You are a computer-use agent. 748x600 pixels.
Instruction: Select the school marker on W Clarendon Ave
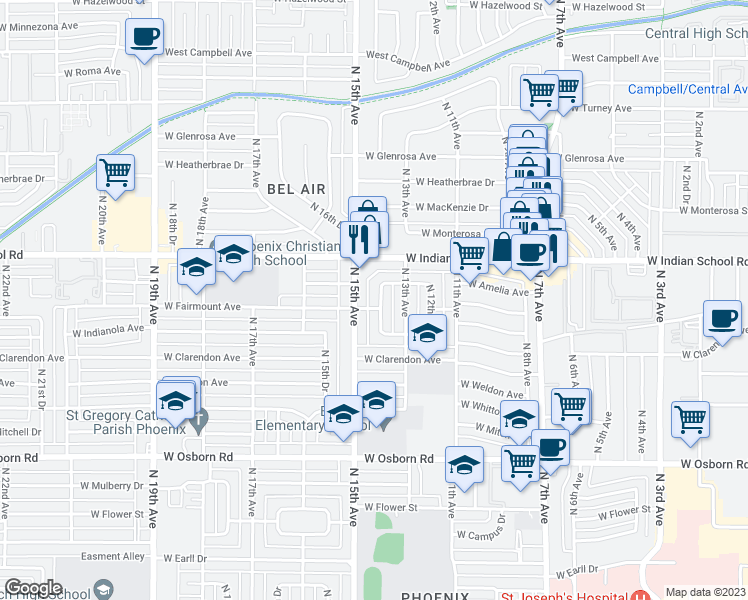click(427, 334)
